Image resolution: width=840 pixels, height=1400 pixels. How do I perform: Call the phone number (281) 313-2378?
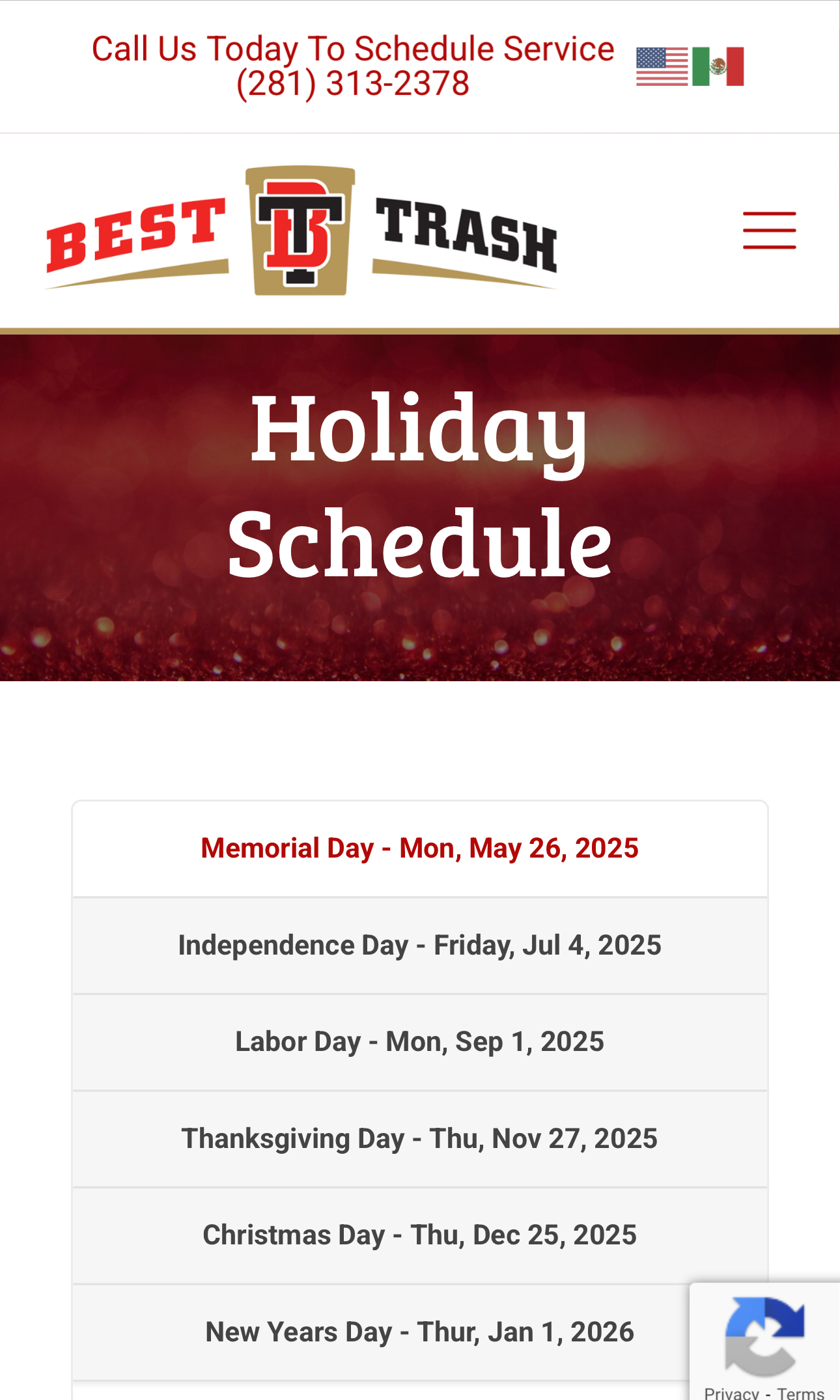[x=352, y=84]
